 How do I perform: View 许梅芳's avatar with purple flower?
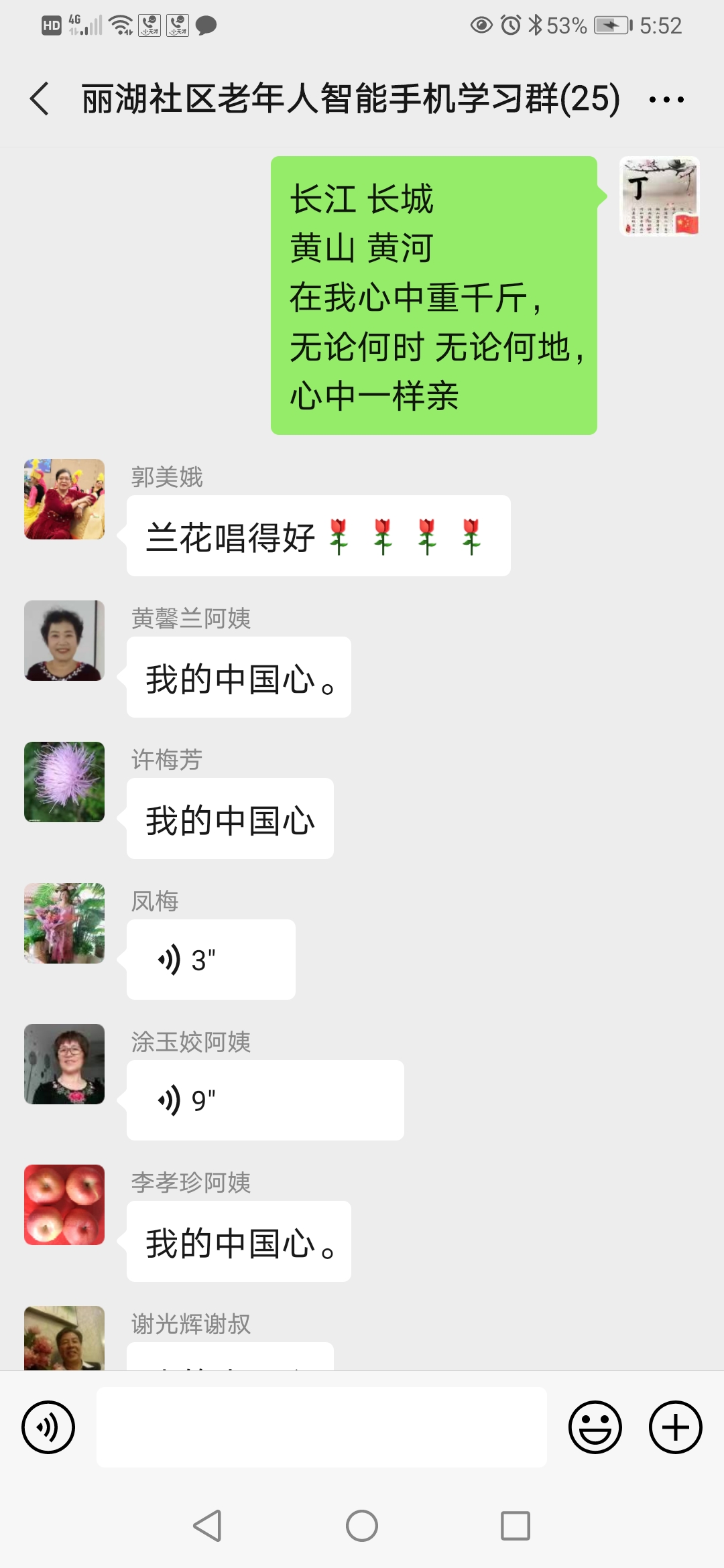tap(64, 782)
